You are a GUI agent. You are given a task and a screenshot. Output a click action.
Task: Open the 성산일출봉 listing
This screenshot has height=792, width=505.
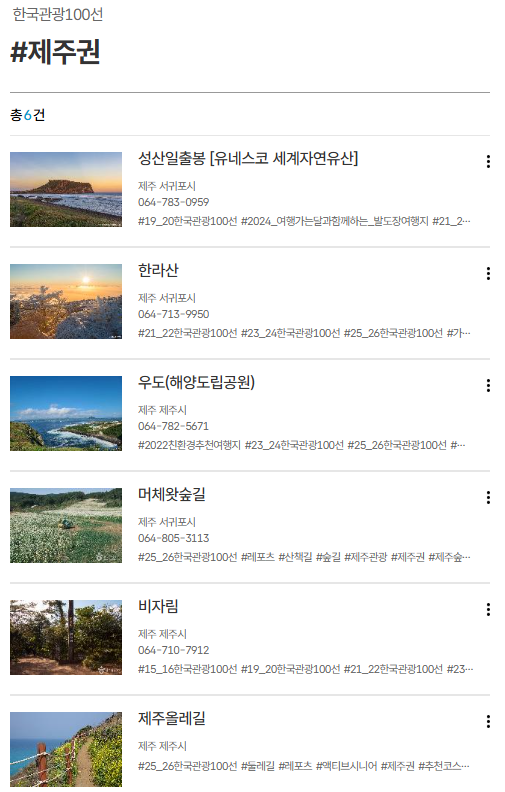click(248, 159)
